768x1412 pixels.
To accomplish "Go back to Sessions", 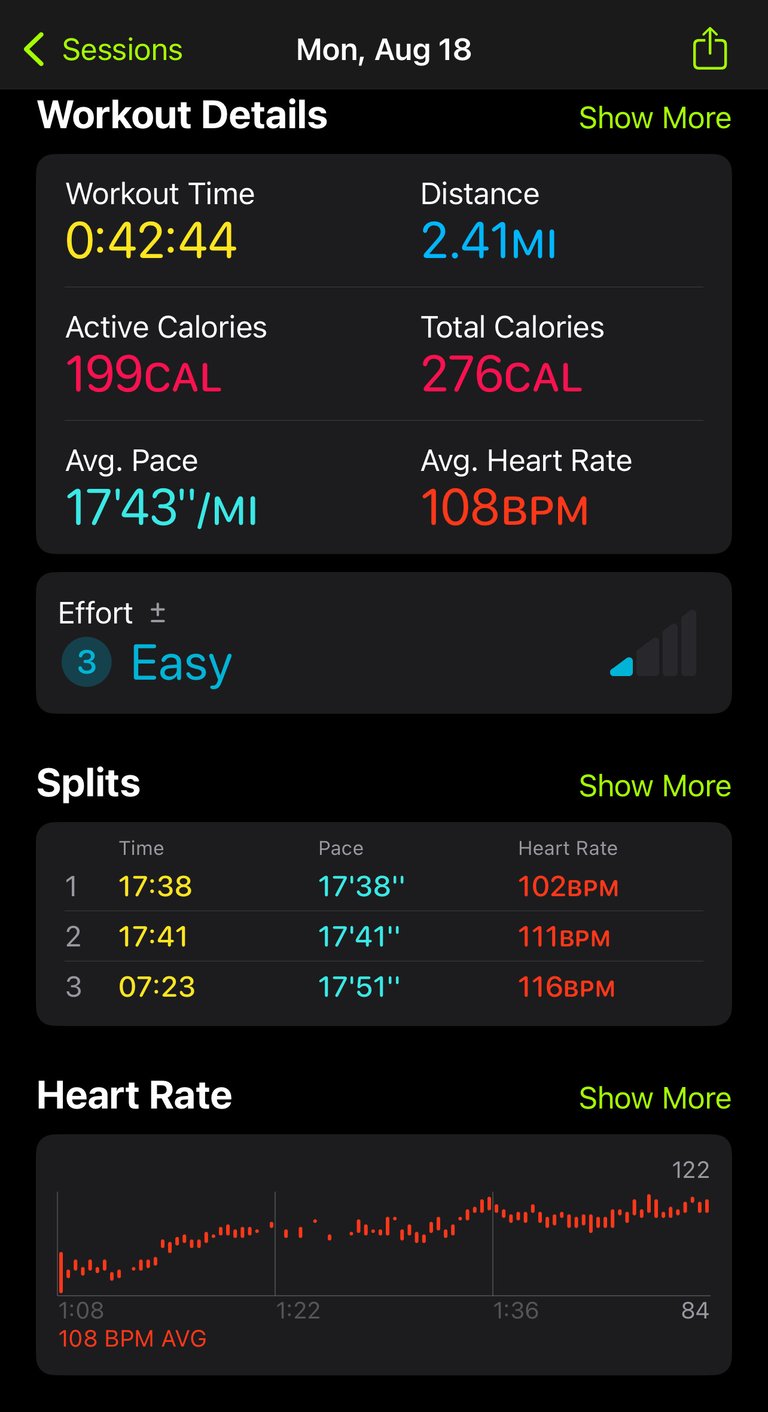I will tap(103, 49).
